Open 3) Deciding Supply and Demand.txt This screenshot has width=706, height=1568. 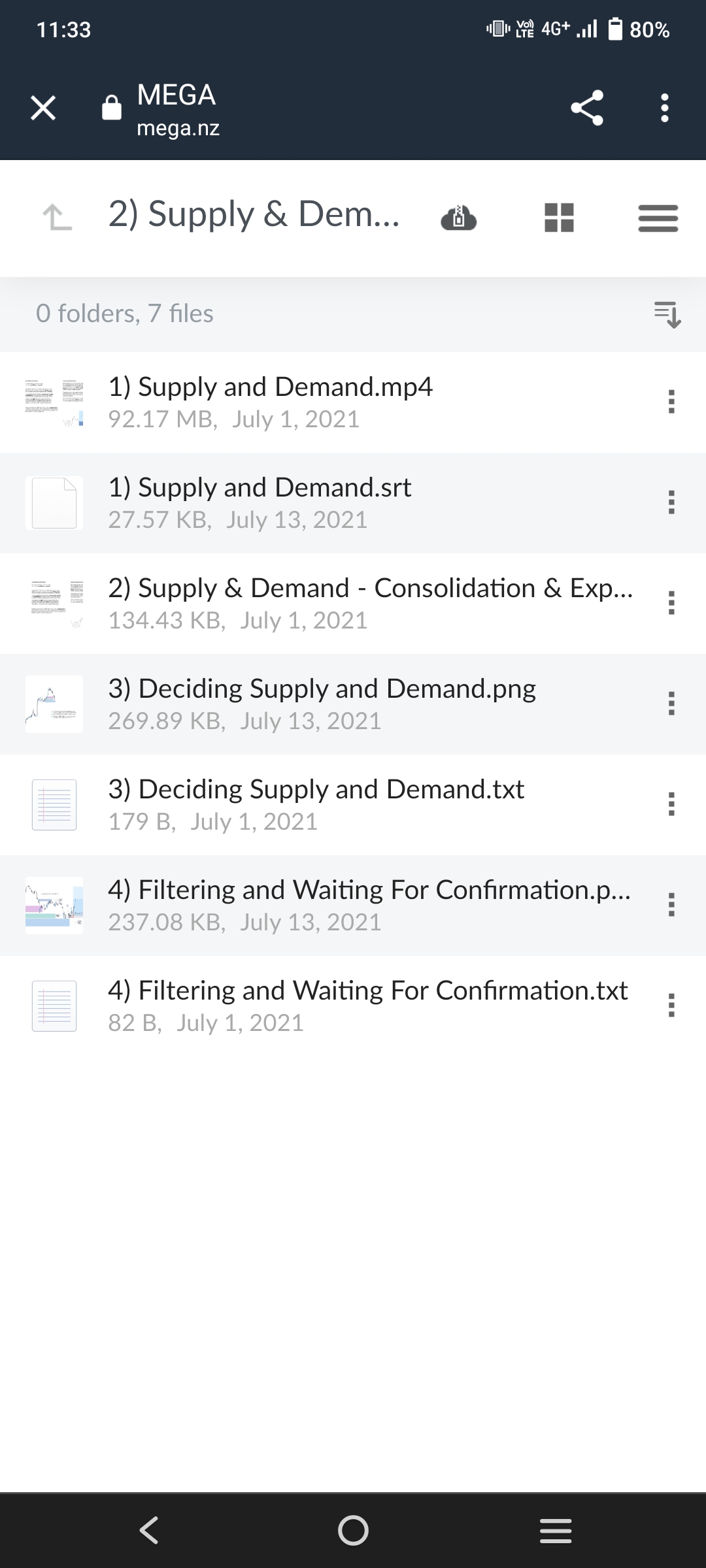pos(316,790)
